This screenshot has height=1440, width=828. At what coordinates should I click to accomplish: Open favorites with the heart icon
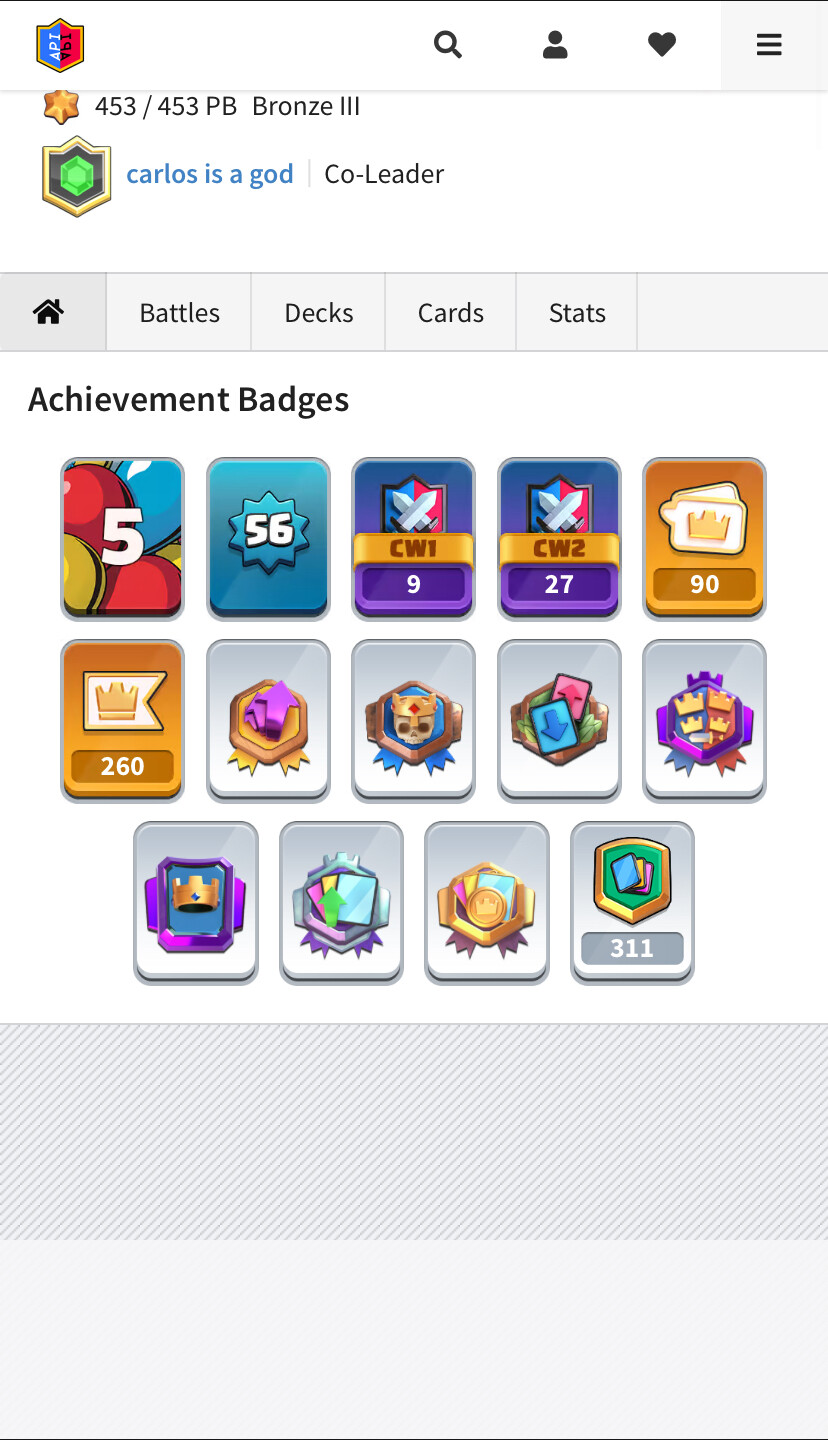click(x=662, y=45)
